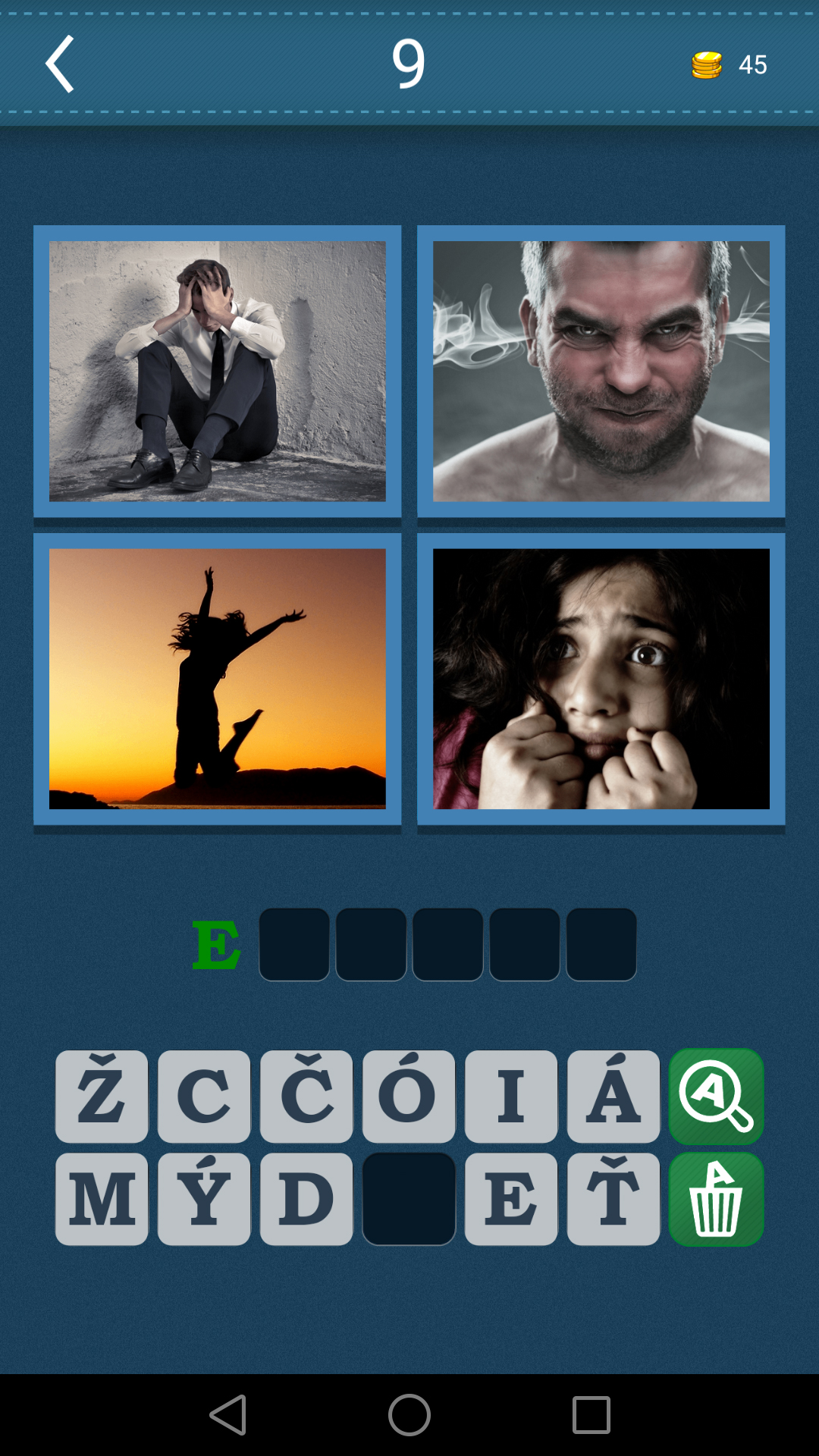This screenshot has width=819, height=1456.
Task: Select the letter Á tile
Action: (x=613, y=1097)
